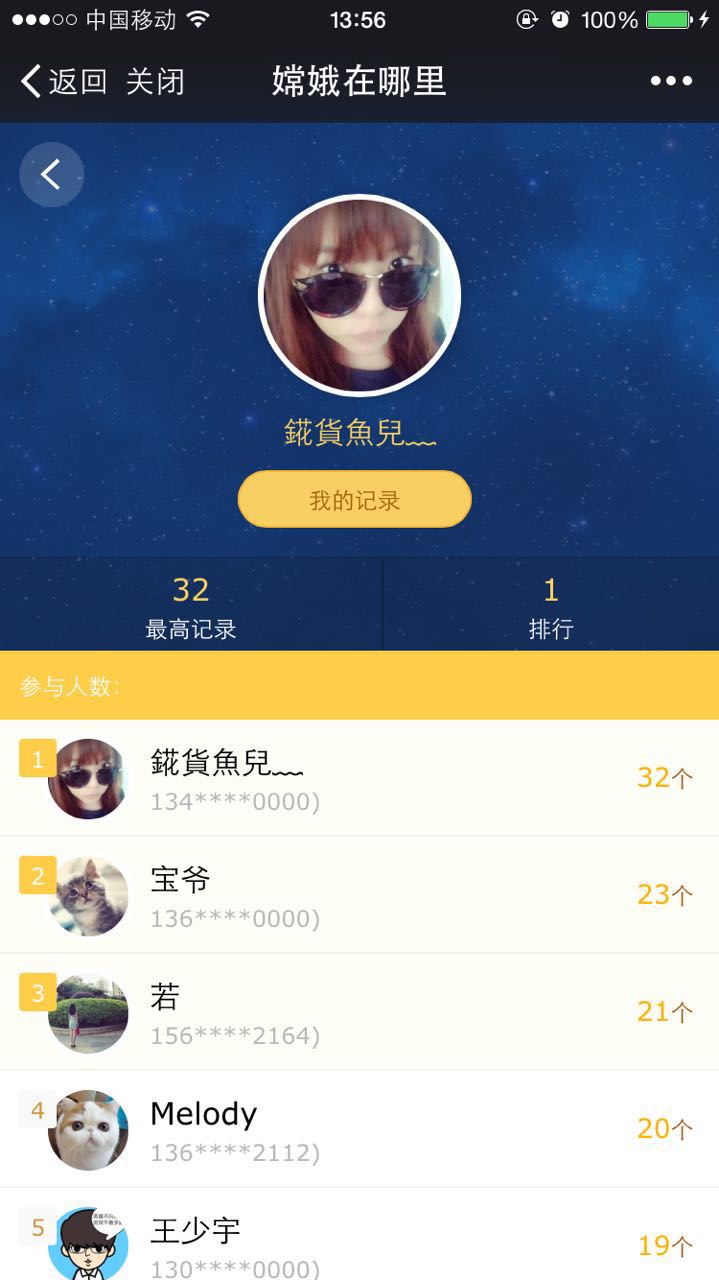View 王少宇's ranking entry

(x=359, y=1238)
